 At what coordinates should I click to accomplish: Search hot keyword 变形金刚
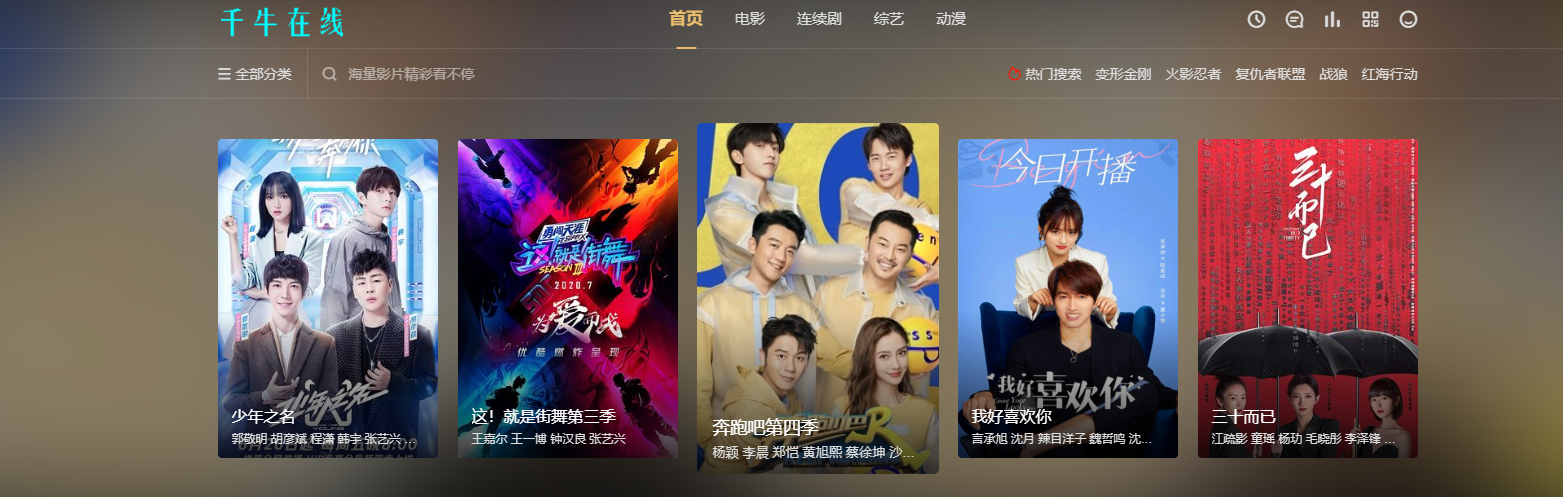point(1123,74)
